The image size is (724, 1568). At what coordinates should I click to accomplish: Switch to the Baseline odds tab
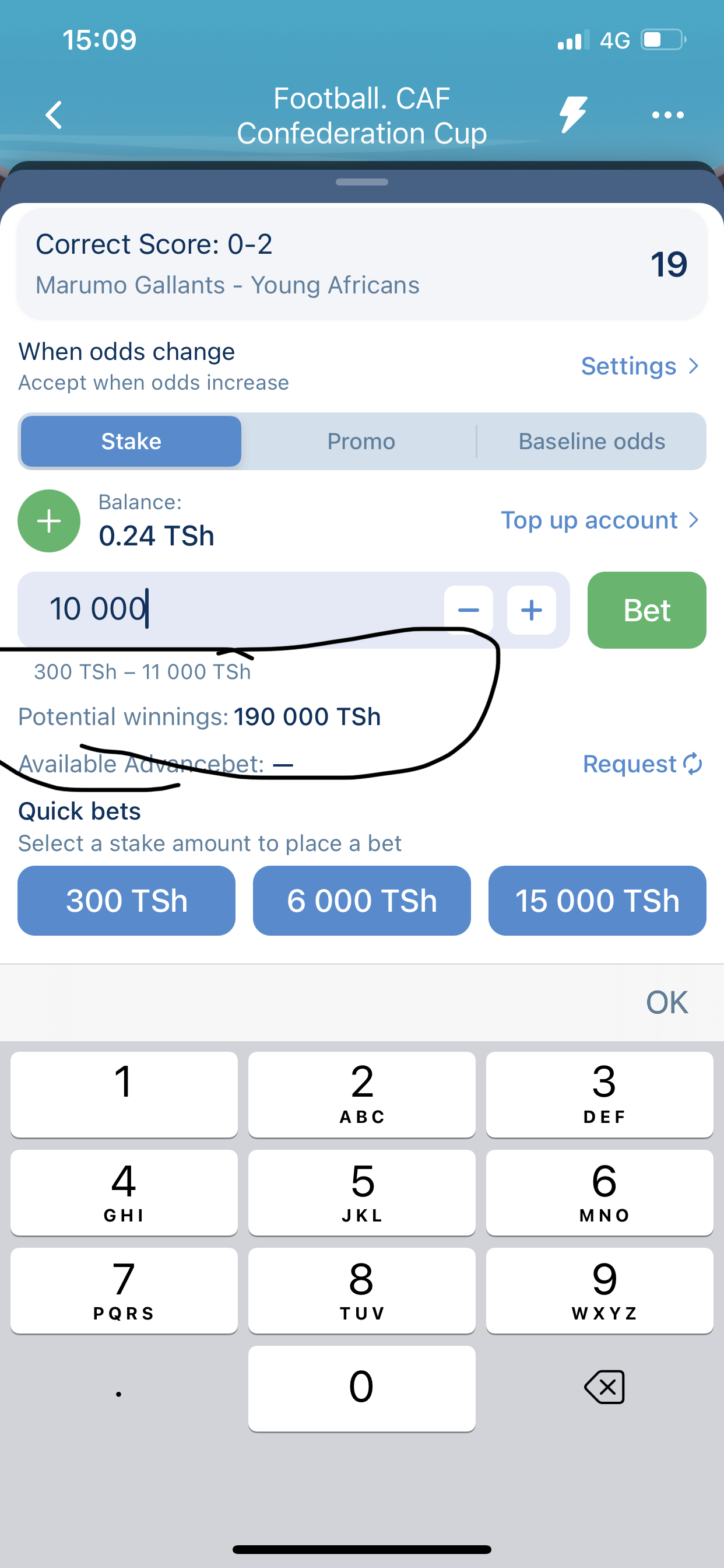591,442
